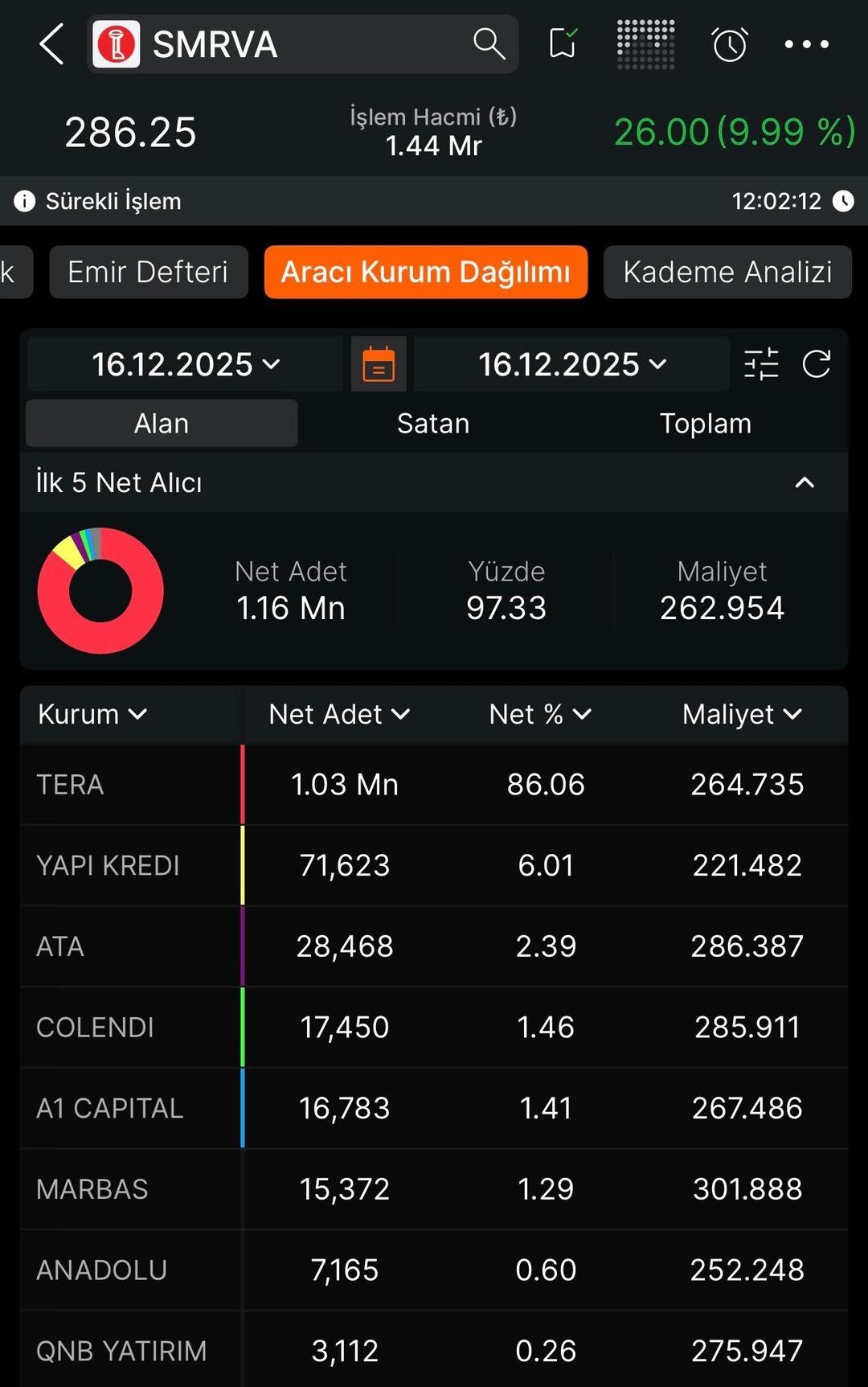Open the three-dot overflow menu
This screenshot has width=868, height=1387.
[x=808, y=44]
